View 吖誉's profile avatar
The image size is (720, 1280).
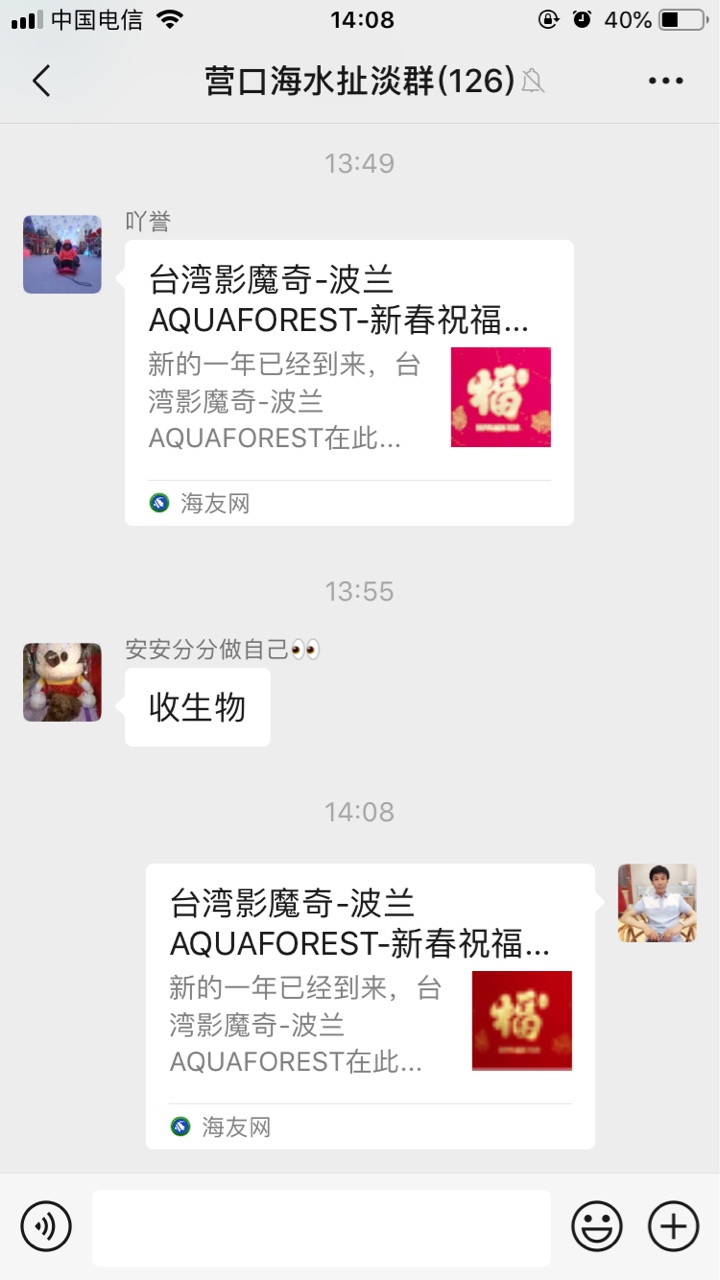[62, 254]
